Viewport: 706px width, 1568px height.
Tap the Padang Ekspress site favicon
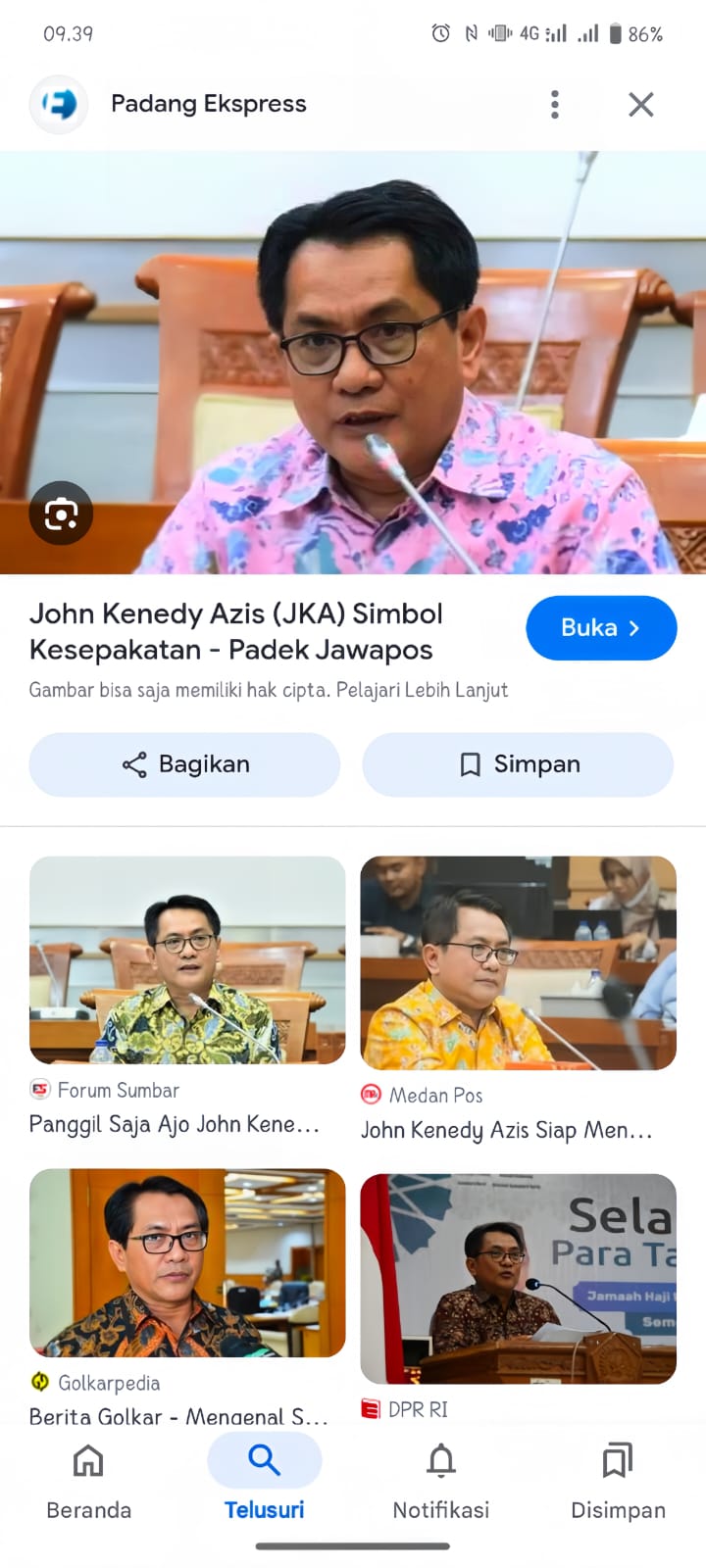58,104
